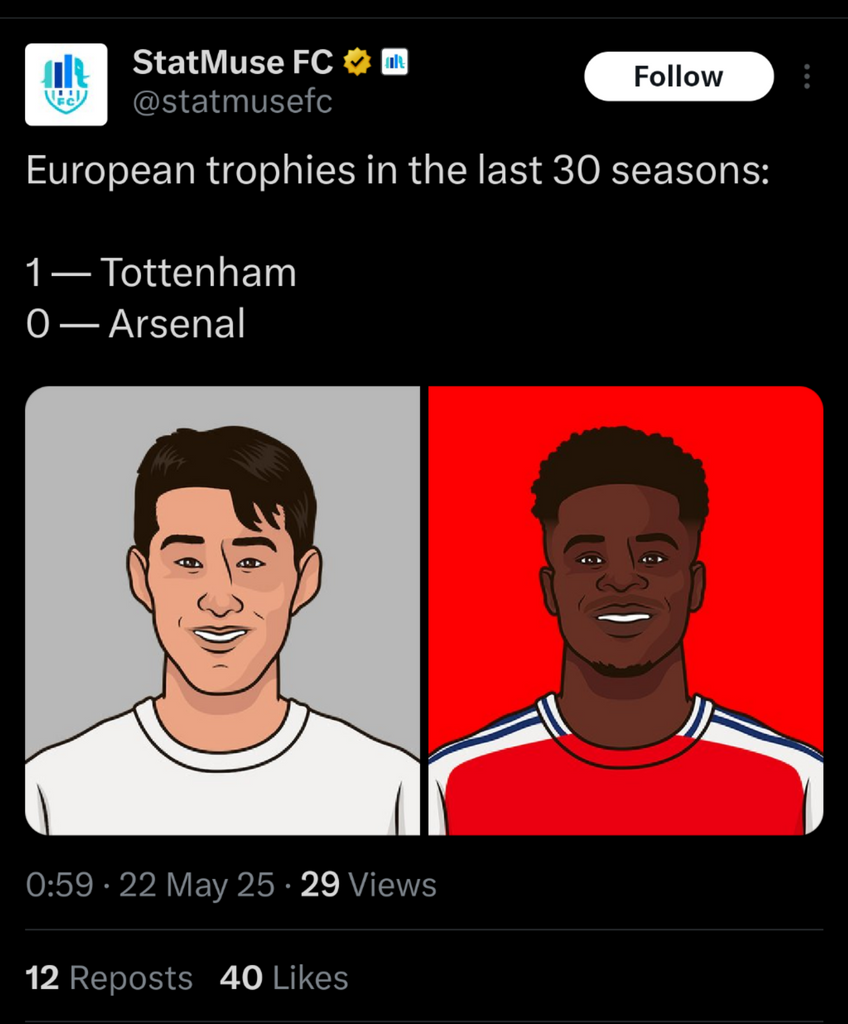Open the red-background player image
The height and width of the screenshot is (1024, 848).
[625, 610]
